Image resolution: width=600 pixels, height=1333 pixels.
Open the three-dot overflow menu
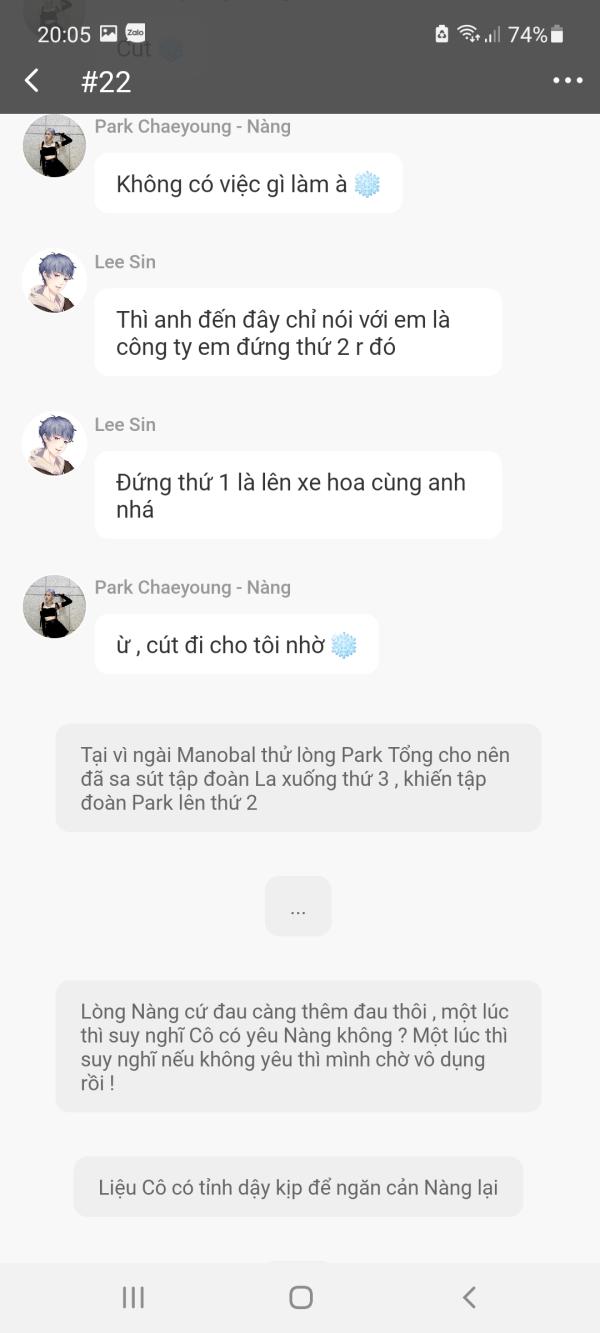567,81
